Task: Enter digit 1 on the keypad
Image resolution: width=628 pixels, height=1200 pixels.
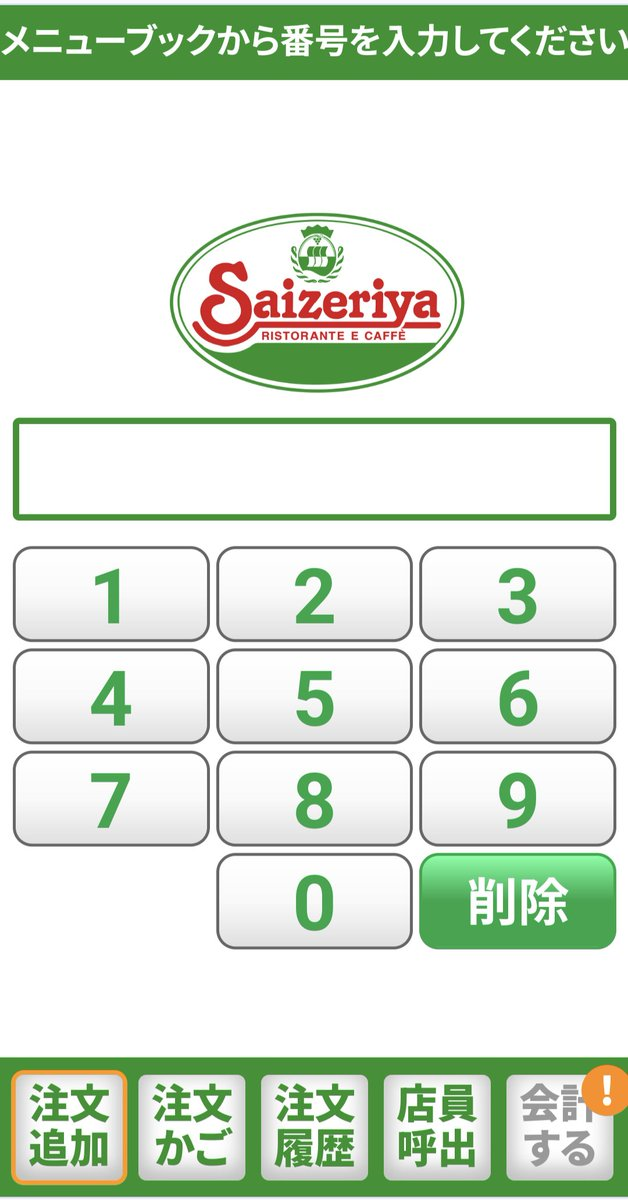Action: click(111, 594)
